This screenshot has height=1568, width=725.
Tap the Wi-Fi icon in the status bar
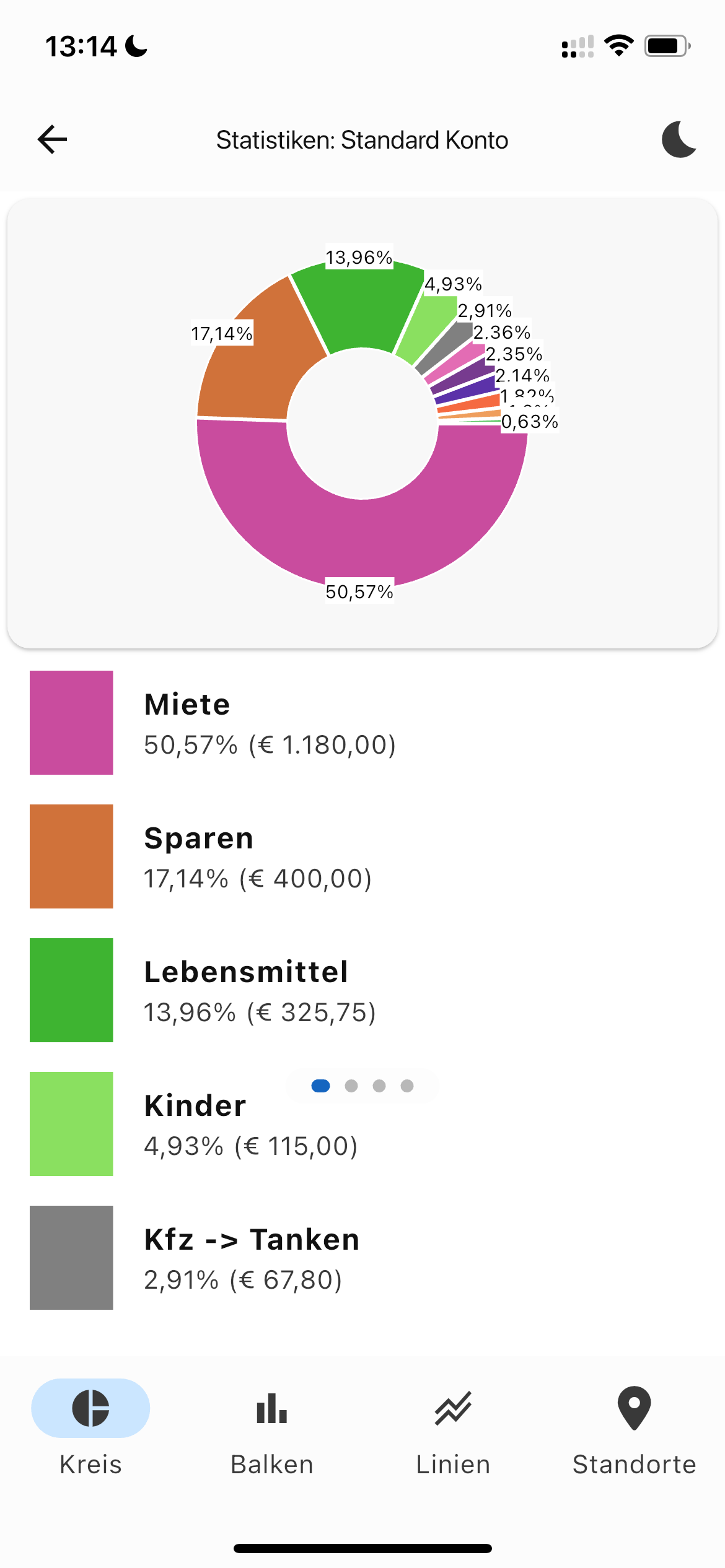tap(619, 44)
